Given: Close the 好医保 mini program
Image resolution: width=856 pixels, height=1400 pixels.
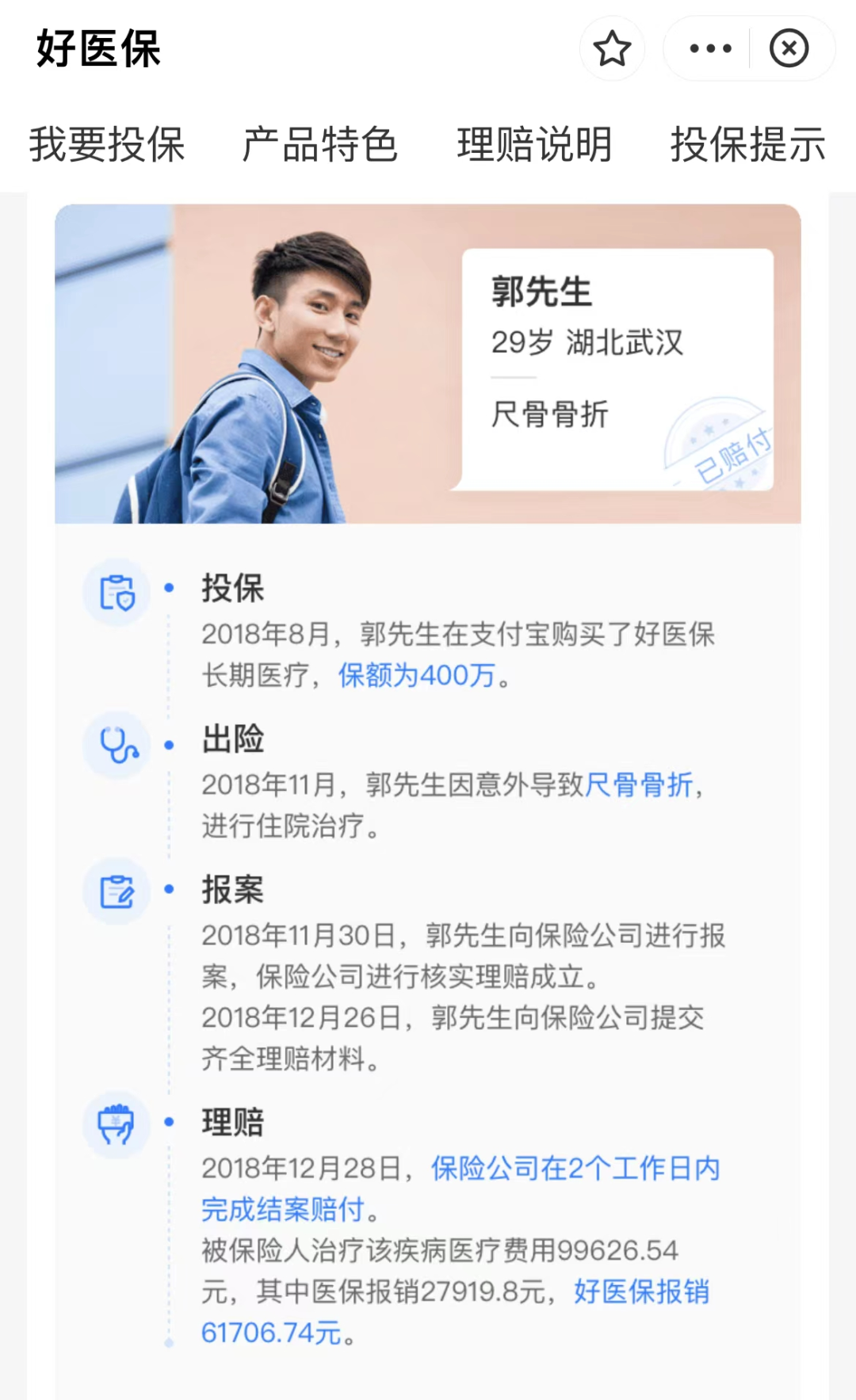Looking at the screenshot, I should pyautogui.click(x=789, y=48).
